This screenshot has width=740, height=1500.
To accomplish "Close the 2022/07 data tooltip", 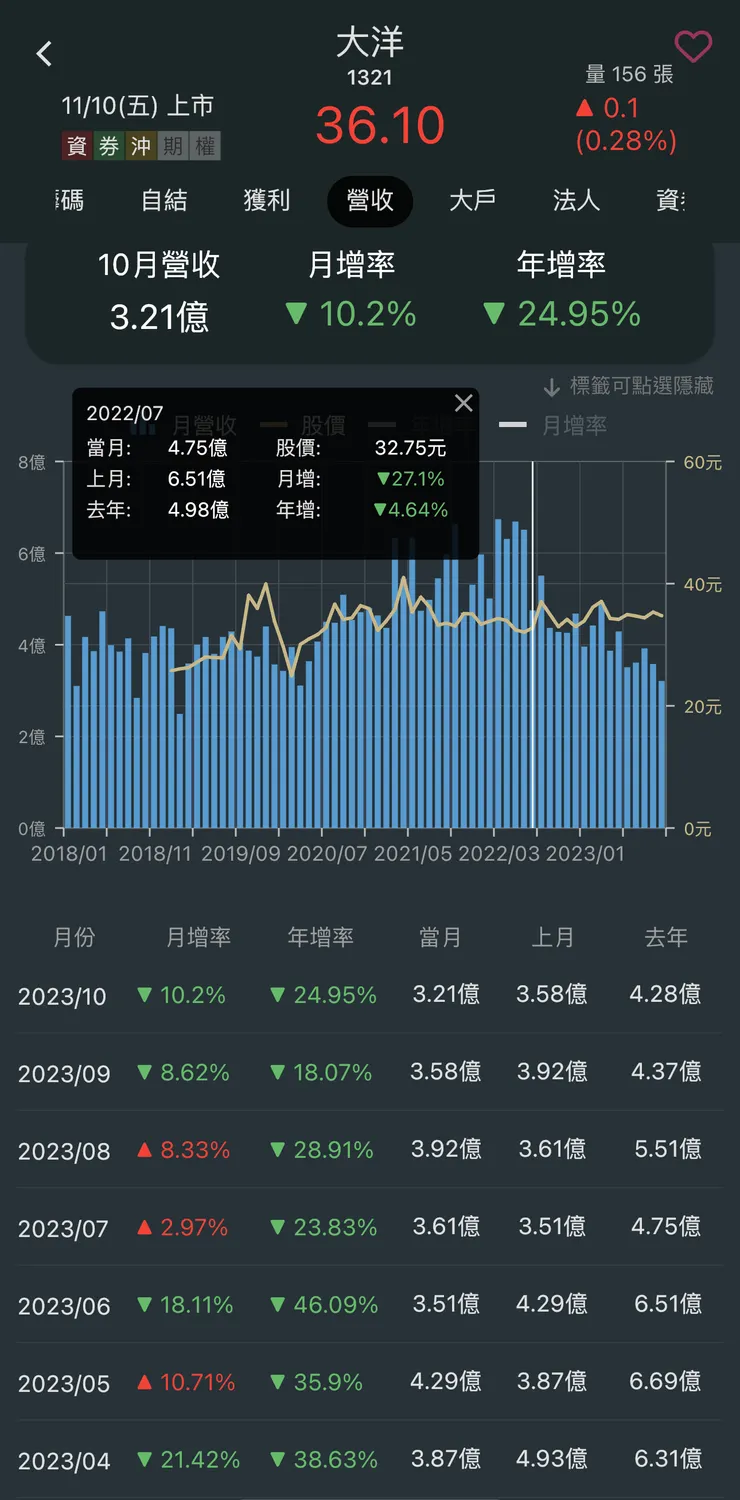I will [463, 403].
